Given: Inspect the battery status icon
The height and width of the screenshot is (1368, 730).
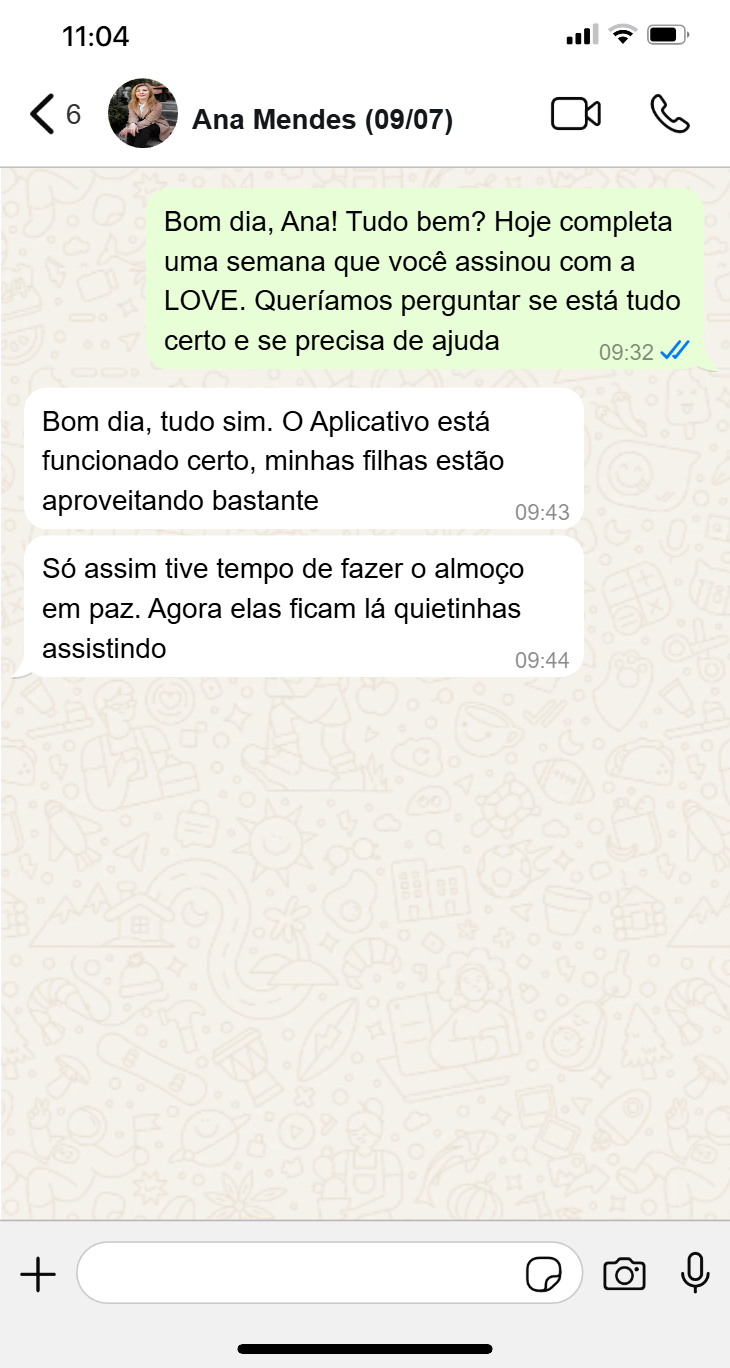Looking at the screenshot, I should tap(668, 33).
